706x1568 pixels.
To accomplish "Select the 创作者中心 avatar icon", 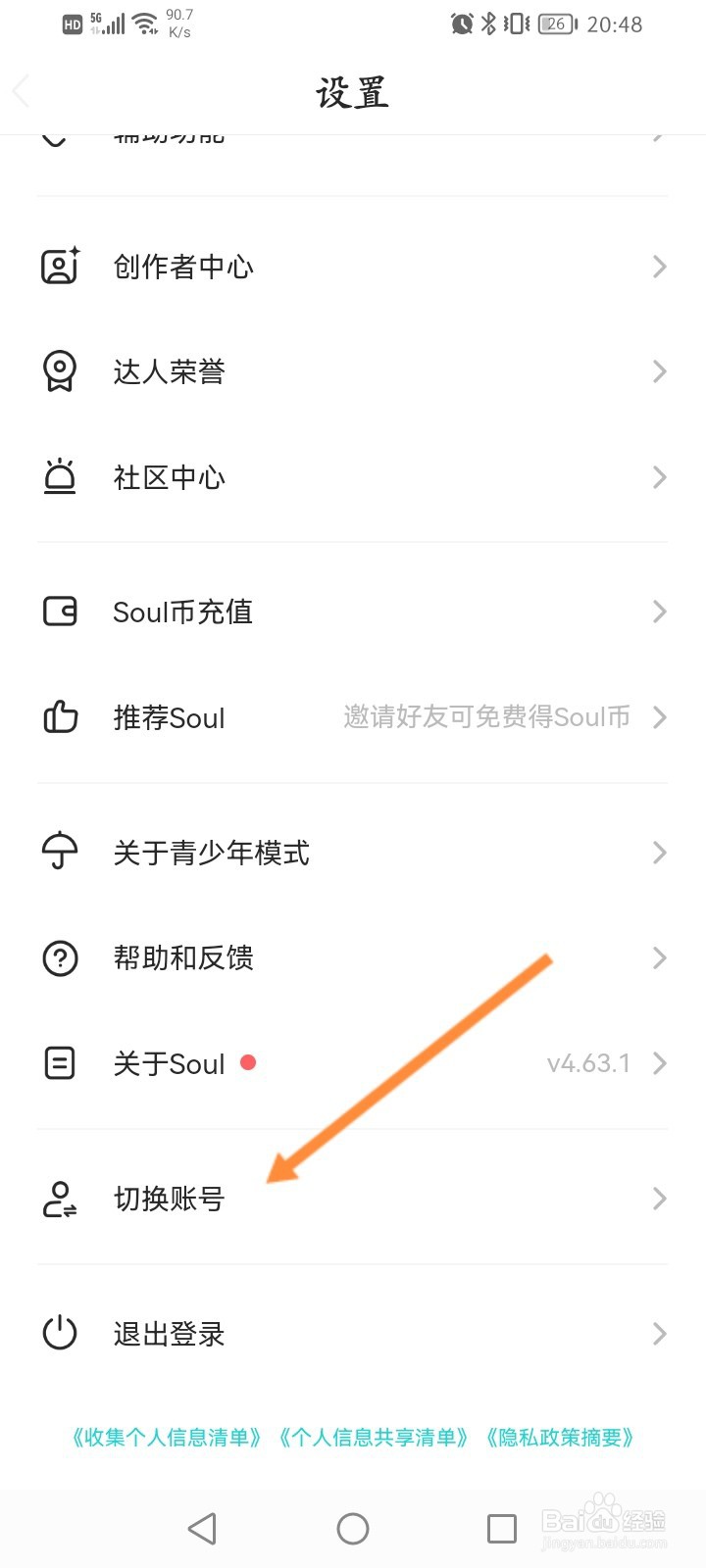I will click(60, 265).
